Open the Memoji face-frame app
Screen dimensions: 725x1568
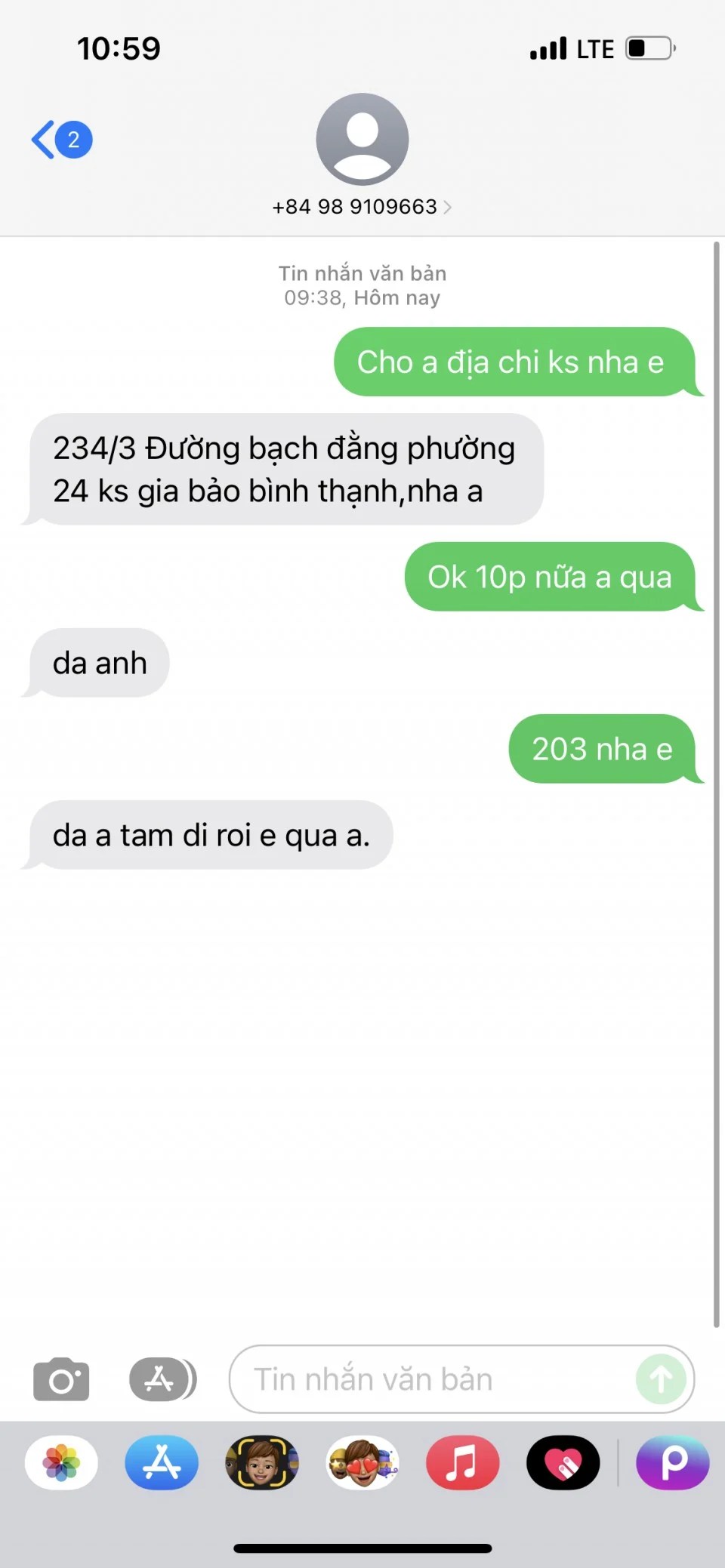pos(262,1463)
